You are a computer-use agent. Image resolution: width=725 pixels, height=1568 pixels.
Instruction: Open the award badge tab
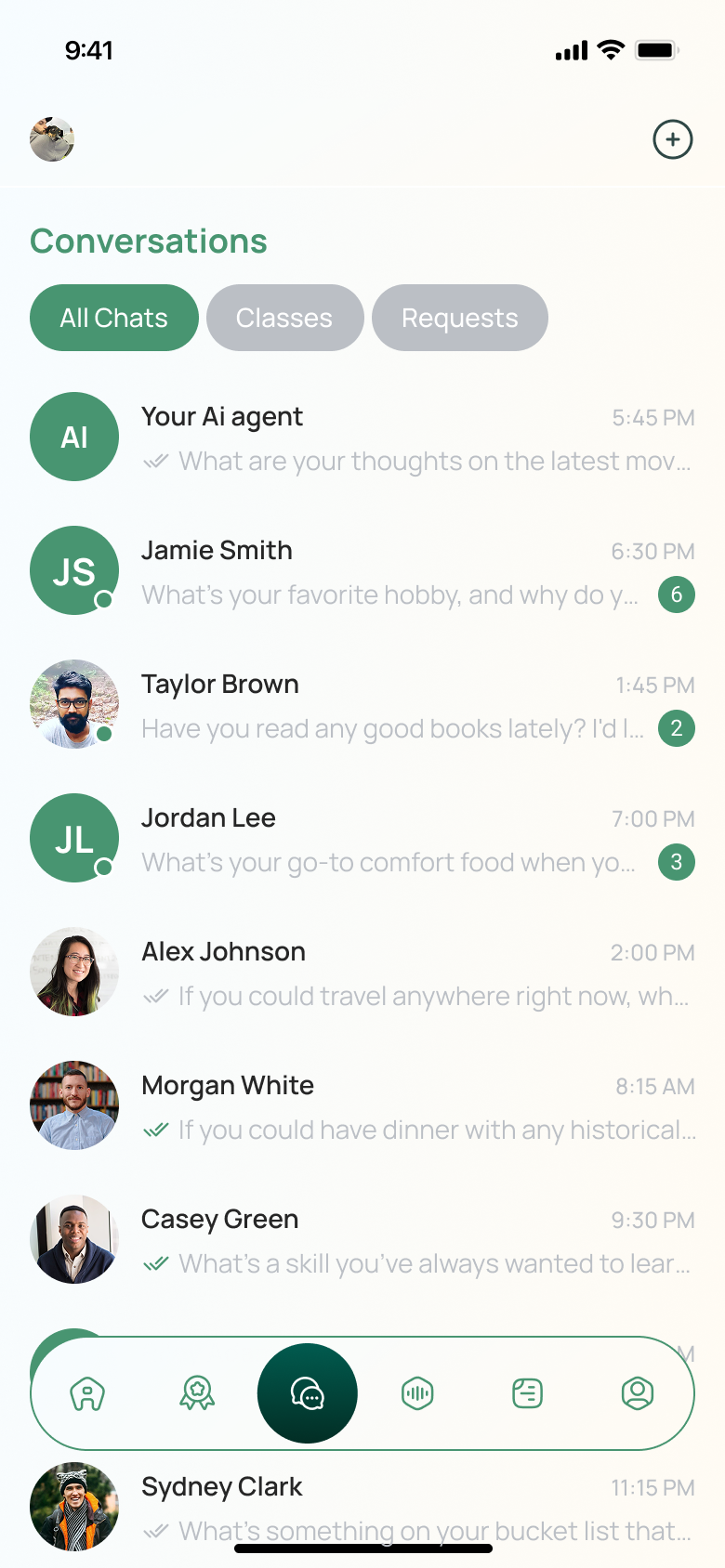(197, 1393)
